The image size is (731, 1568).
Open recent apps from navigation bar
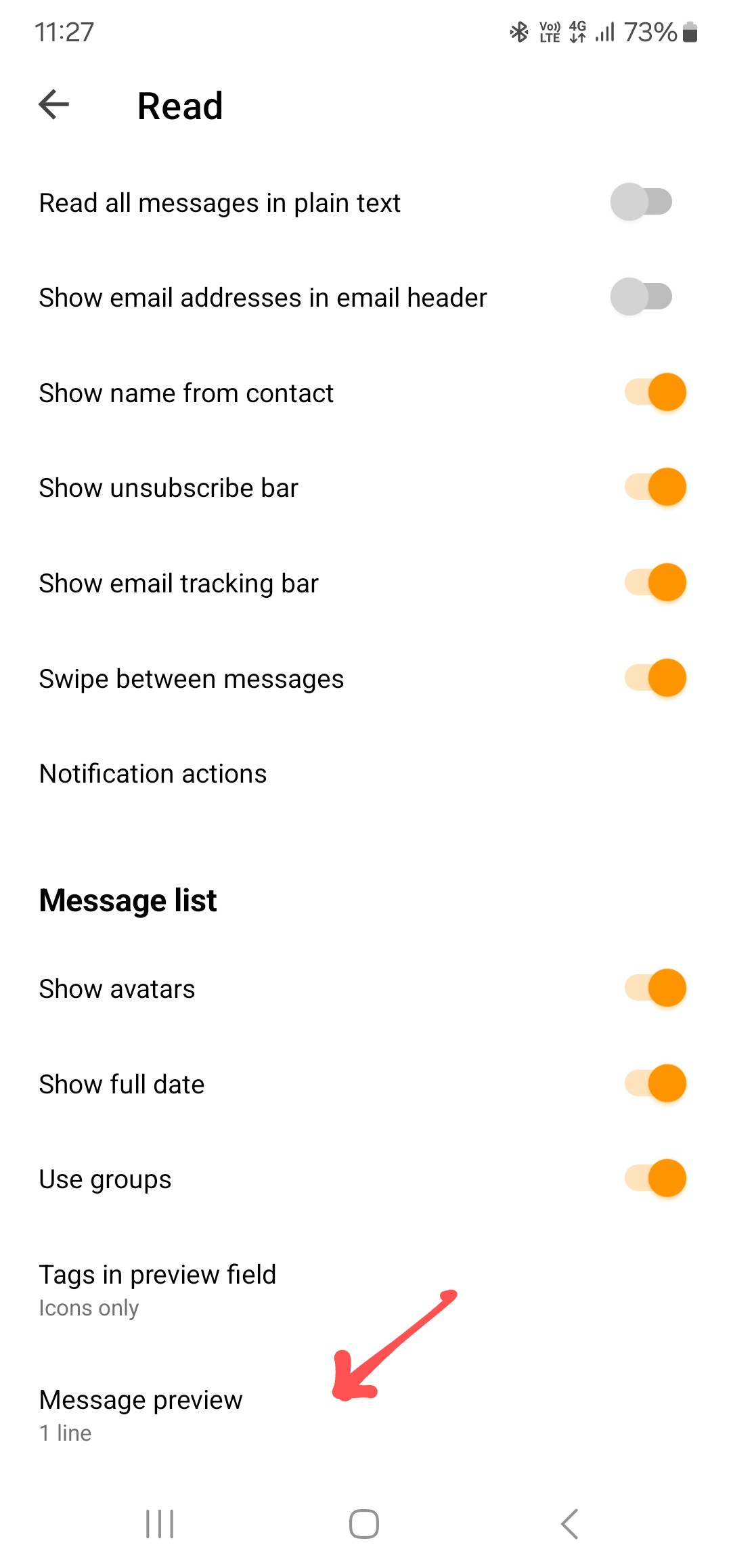(160, 1524)
